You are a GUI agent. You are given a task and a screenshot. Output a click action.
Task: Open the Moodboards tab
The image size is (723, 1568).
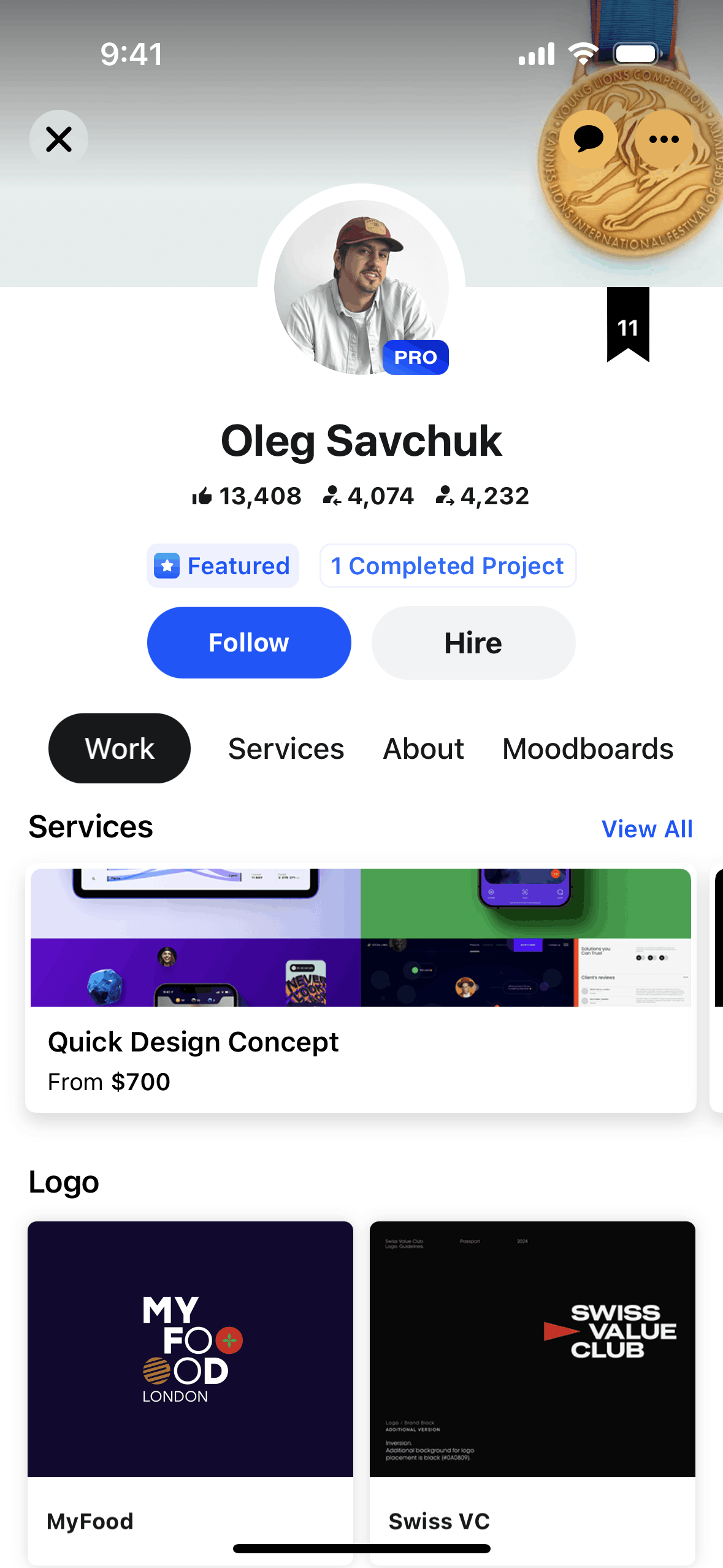[587, 748]
